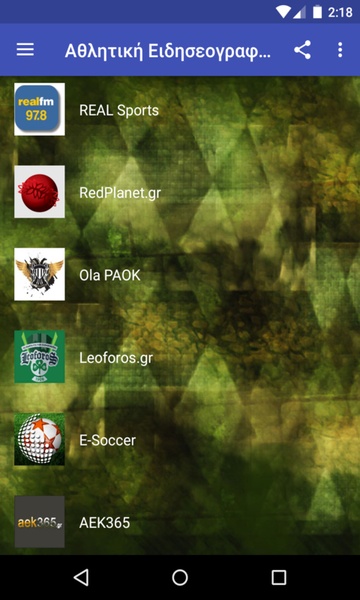Viewport: 360px width, 600px height.
Task: Open the overflow options menu
Action: (340, 50)
